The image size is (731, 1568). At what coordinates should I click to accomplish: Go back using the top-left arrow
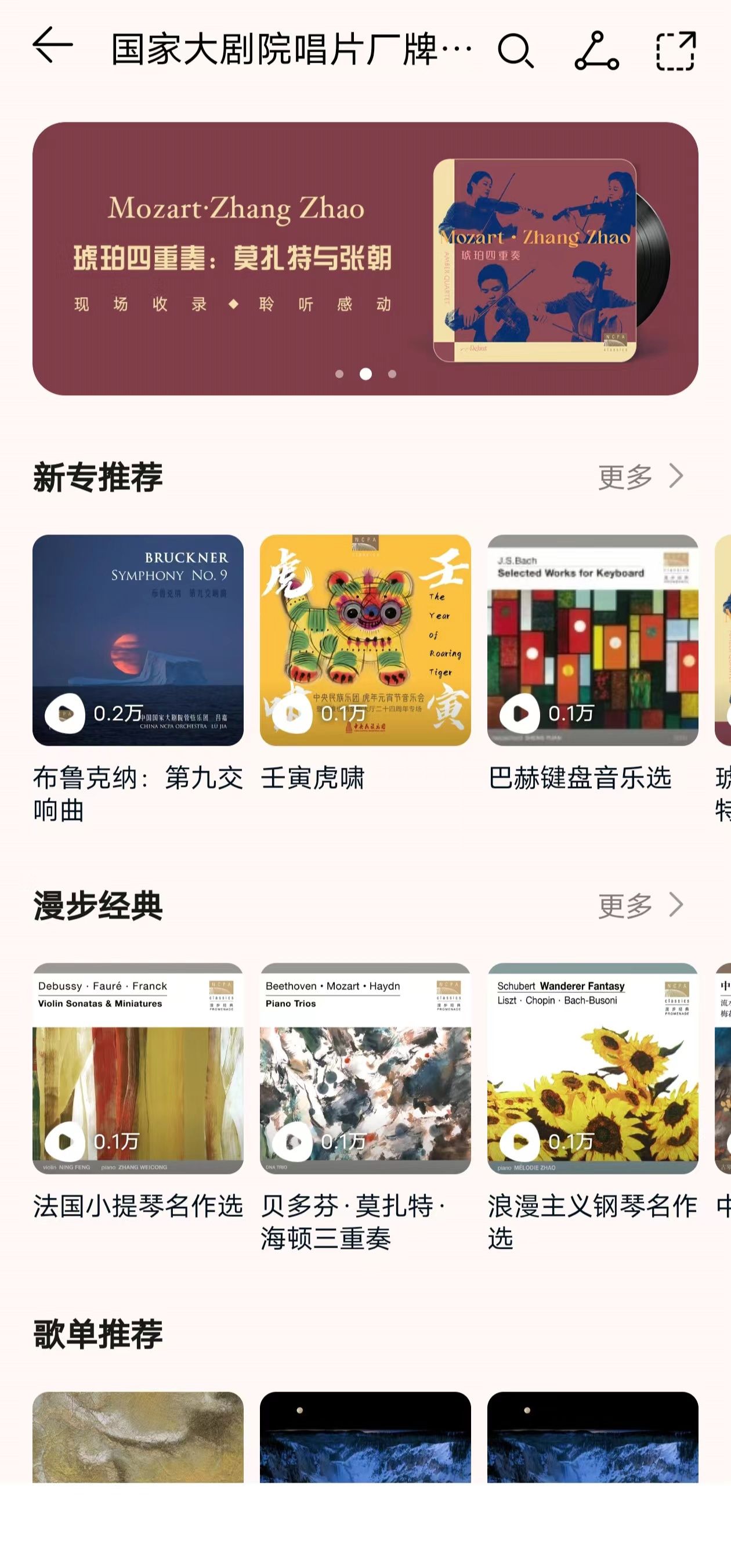tap(52, 45)
